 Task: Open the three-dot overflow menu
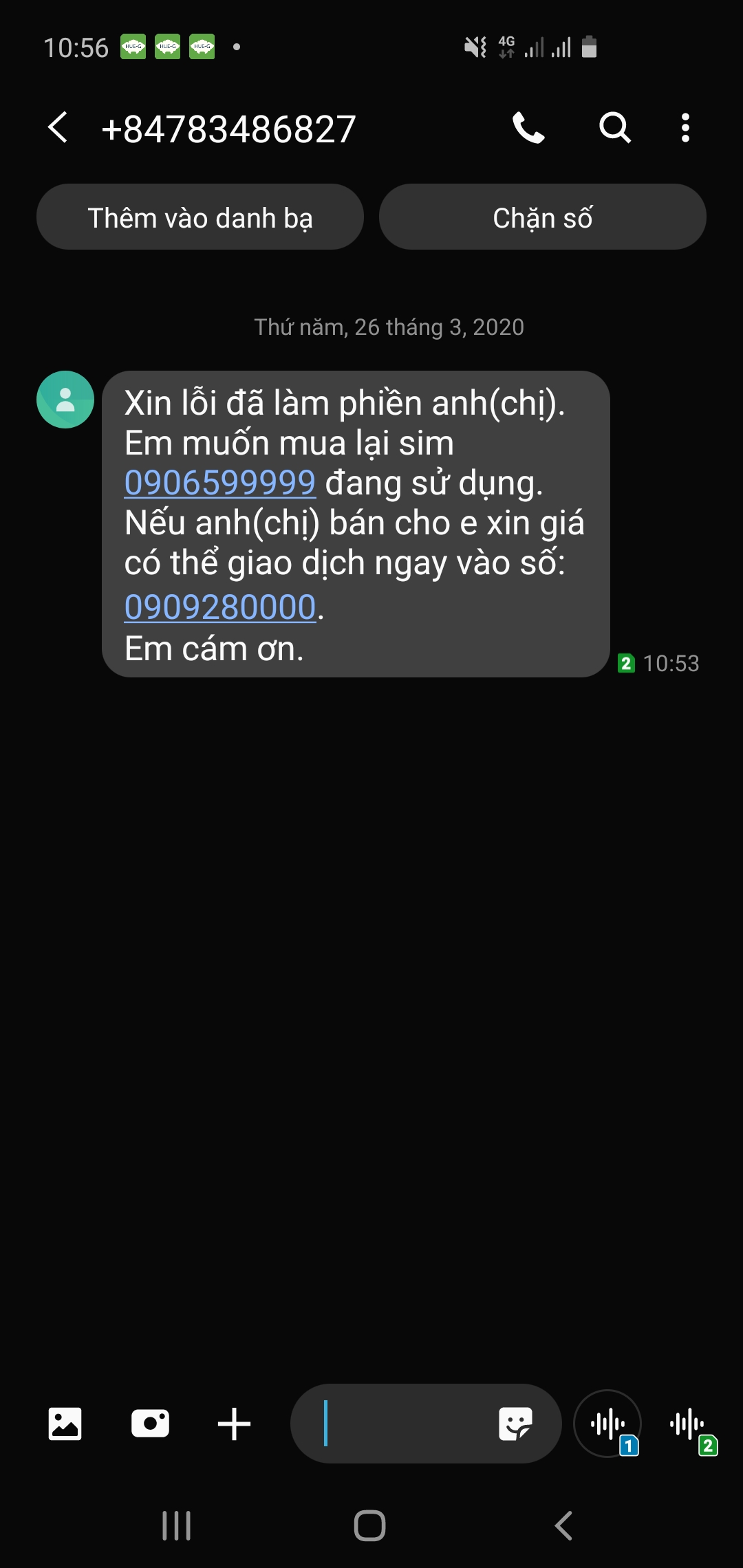(685, 128)
